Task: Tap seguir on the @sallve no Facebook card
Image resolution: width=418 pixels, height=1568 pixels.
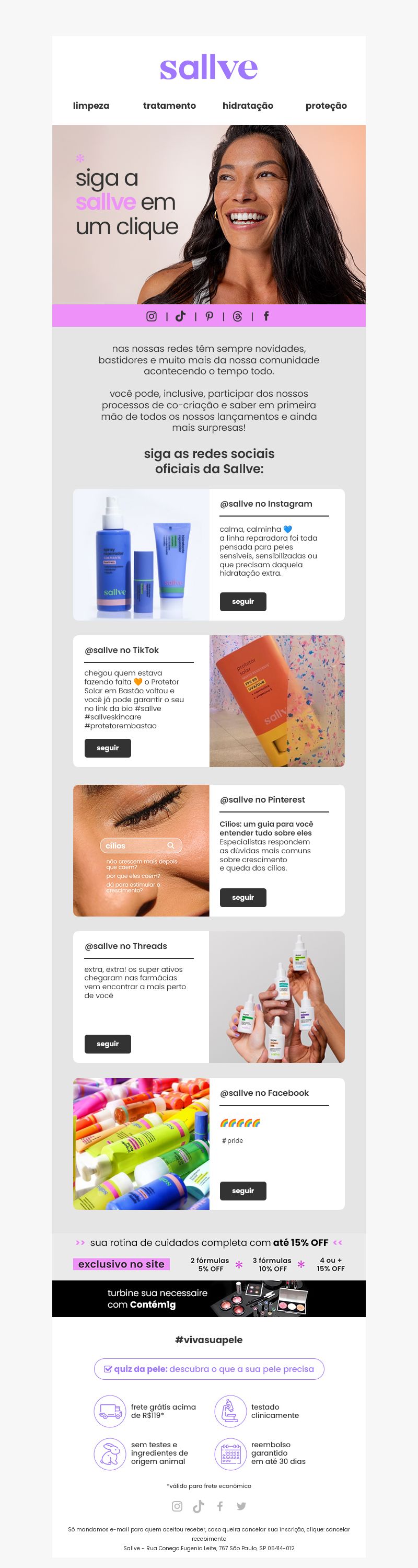Action: click(243, 1191)
